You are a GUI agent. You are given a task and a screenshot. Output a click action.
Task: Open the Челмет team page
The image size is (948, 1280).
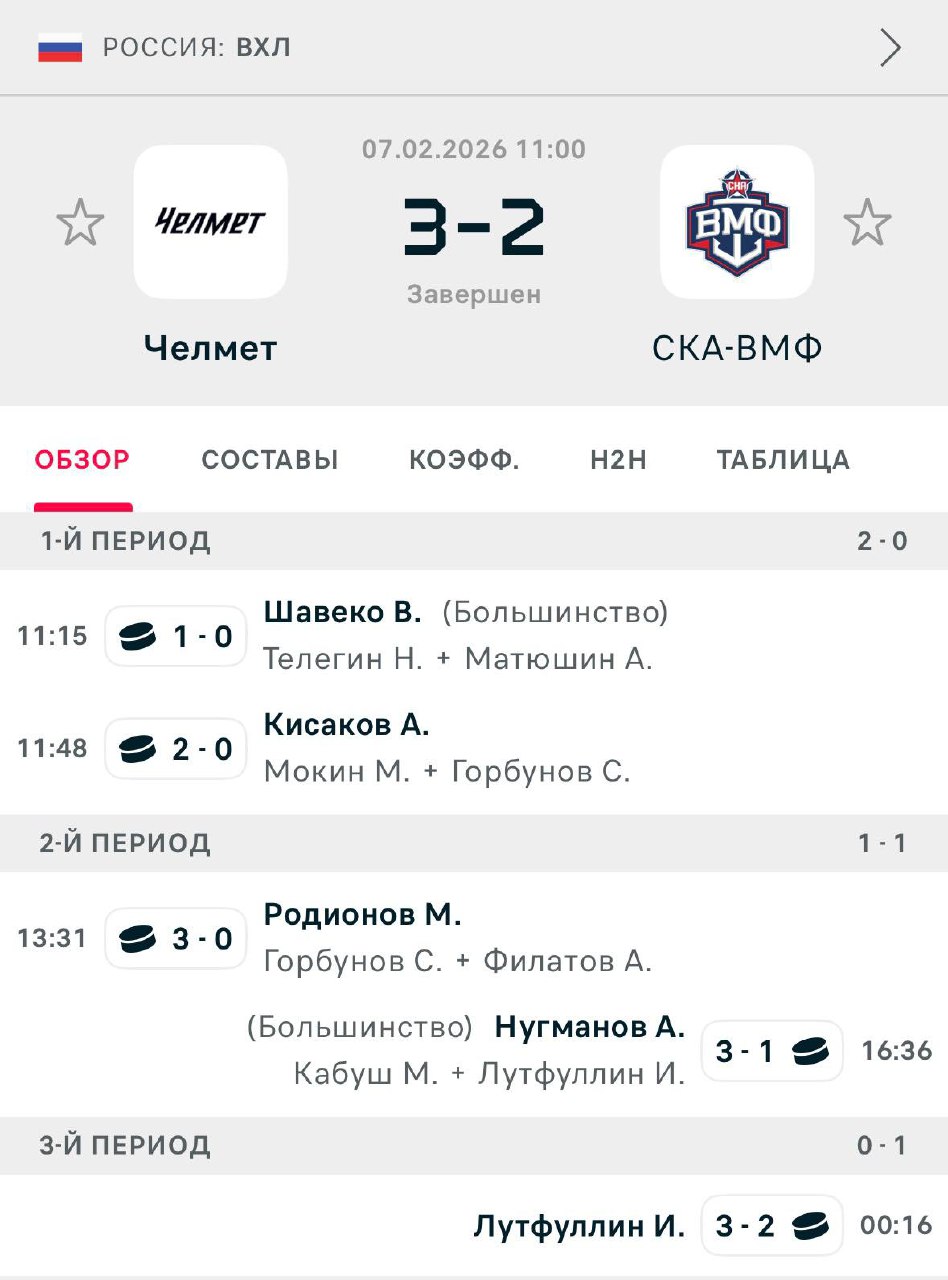(210, 222)
